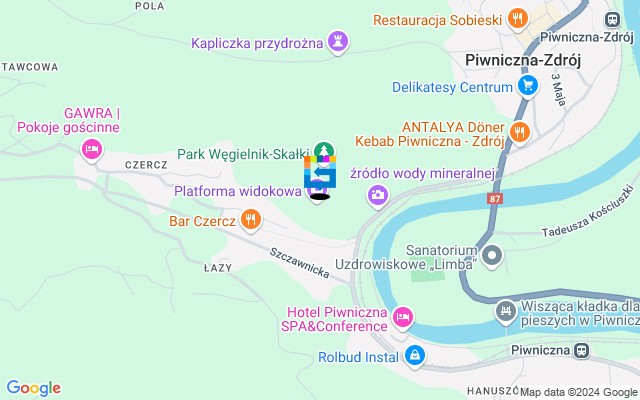The image size is (640, 400).
Task: Select the Piwniczna-Zdrój train station icon
Action: [x=612, y=19]
